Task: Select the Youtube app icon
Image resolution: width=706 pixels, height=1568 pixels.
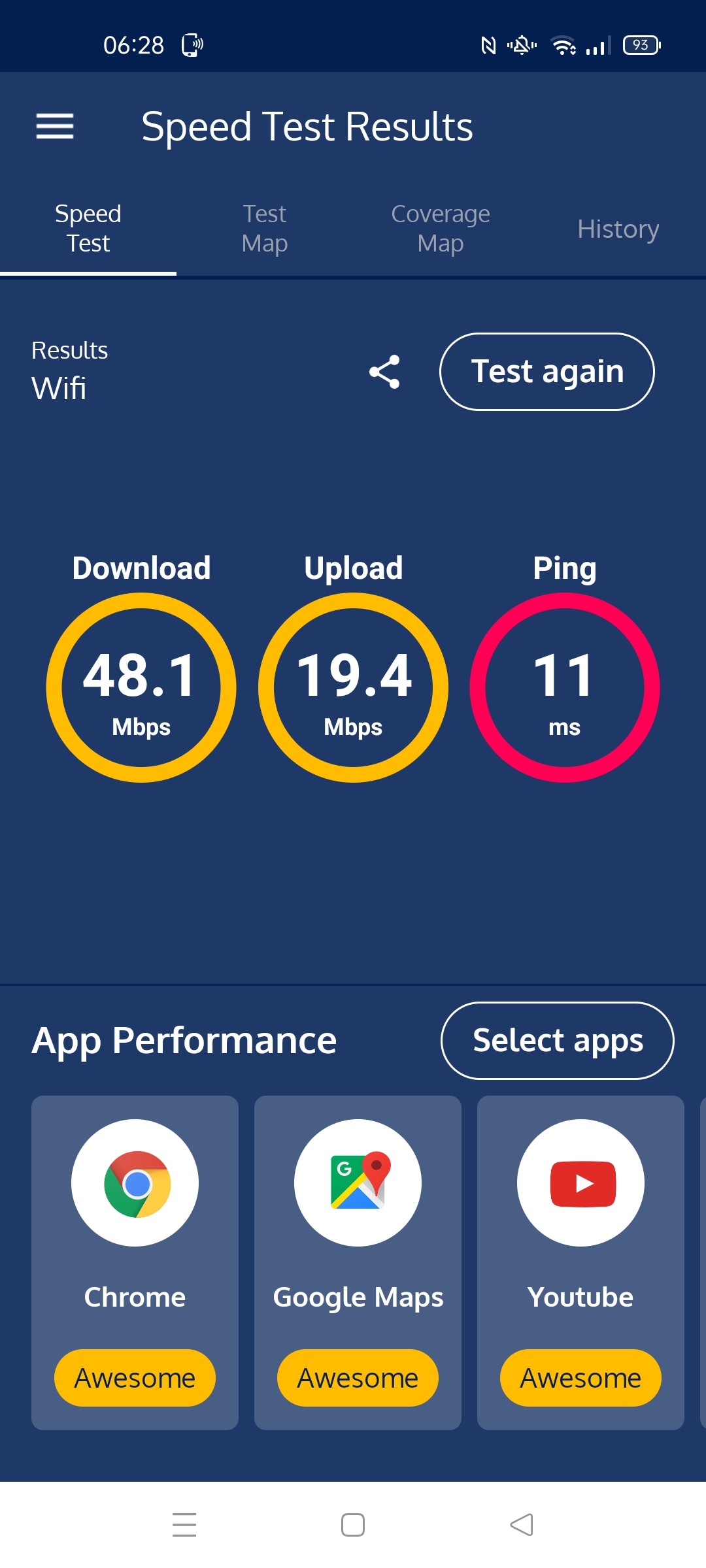Action: pos(580,1183)
